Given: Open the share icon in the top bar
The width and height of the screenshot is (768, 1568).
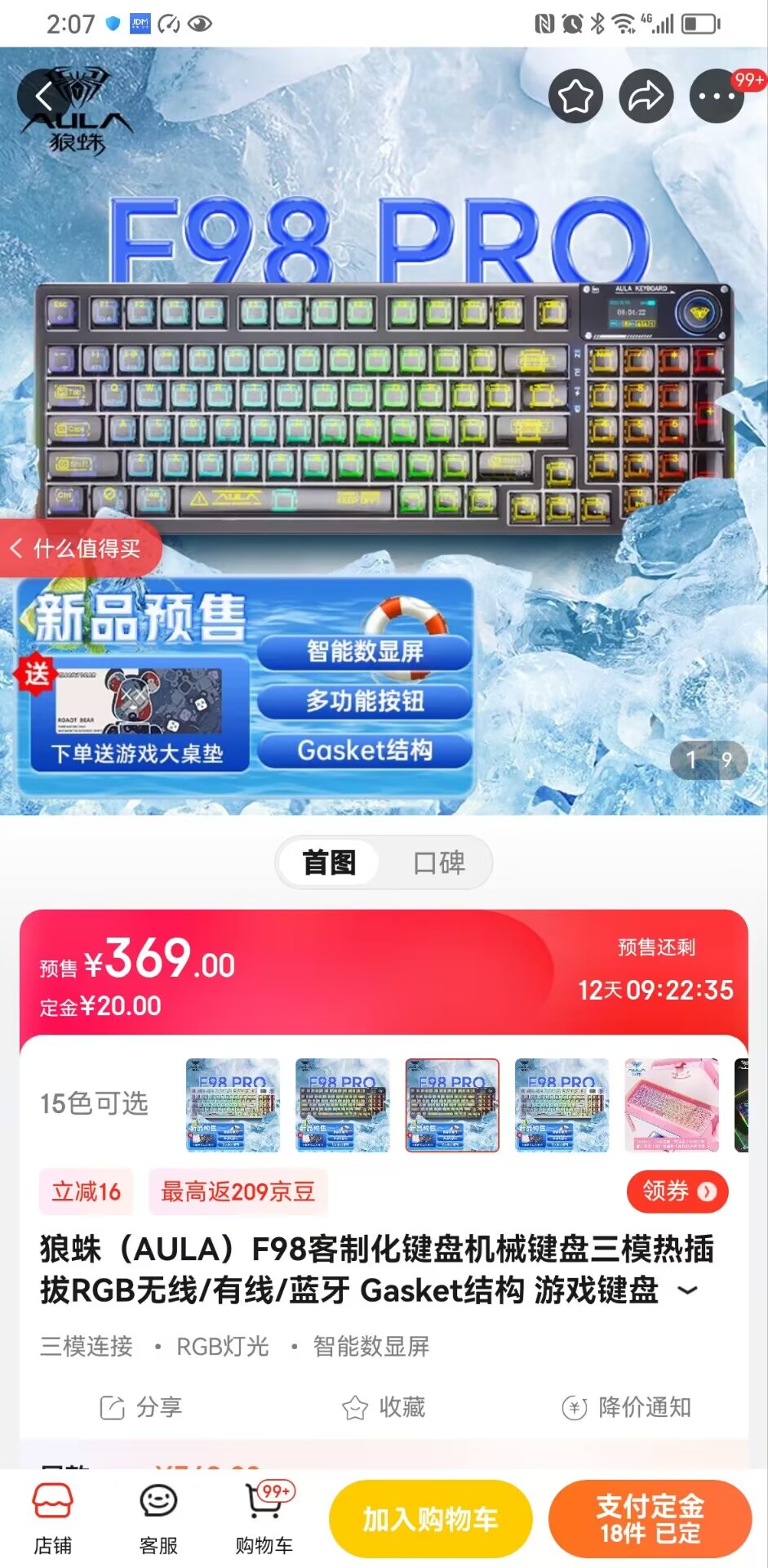Looking at the screenshot, I should click(x=646, y=96).
